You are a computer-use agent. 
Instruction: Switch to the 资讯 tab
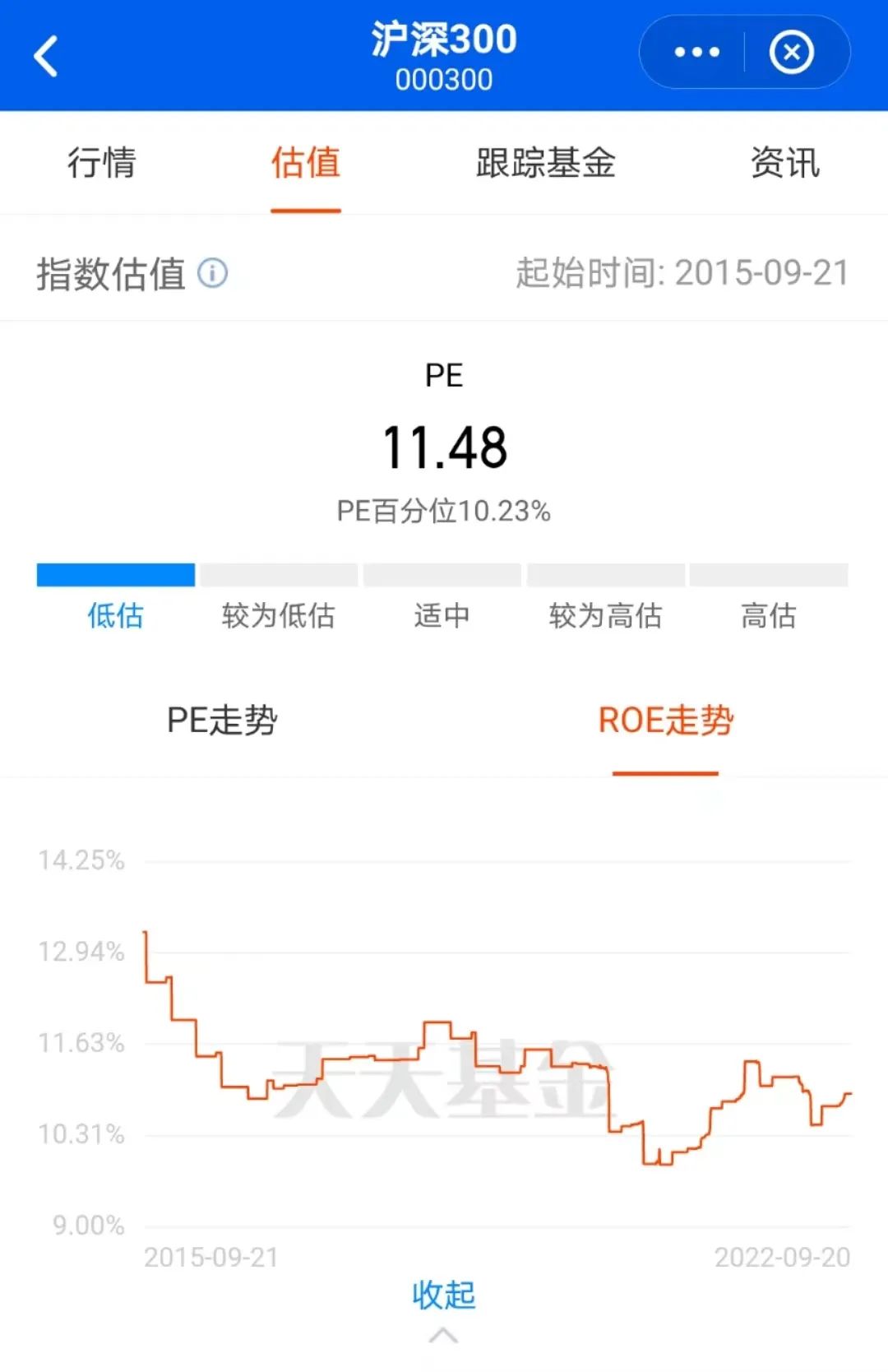(x=784, y=162)
